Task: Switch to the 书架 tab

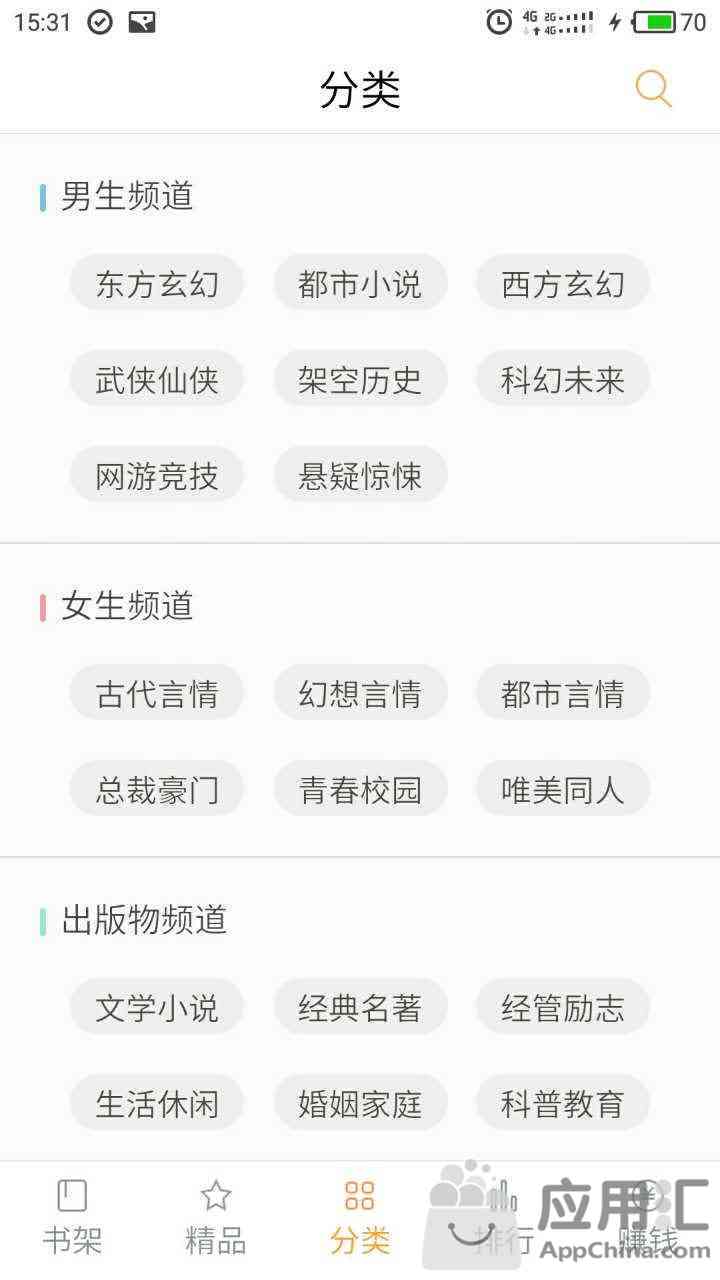Action: tap(72, 1216)
